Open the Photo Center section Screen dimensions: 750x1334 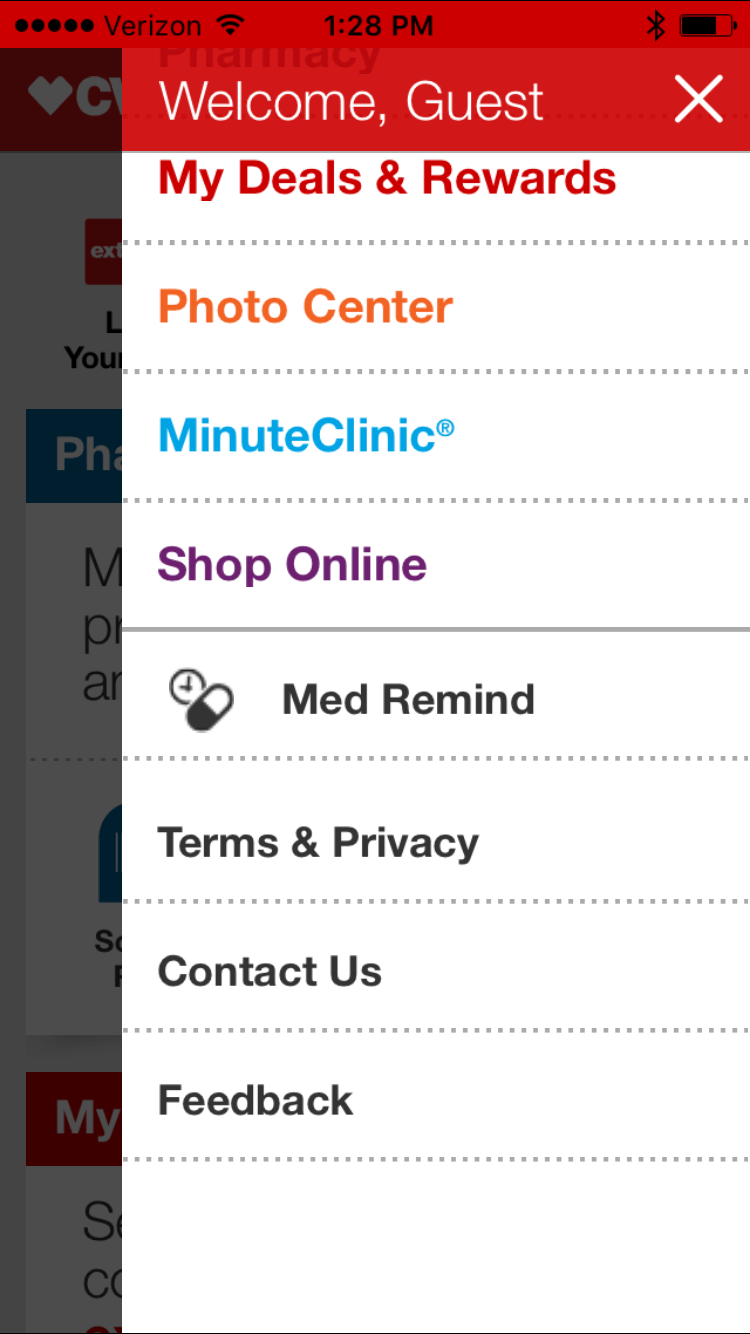coord(304,306)
